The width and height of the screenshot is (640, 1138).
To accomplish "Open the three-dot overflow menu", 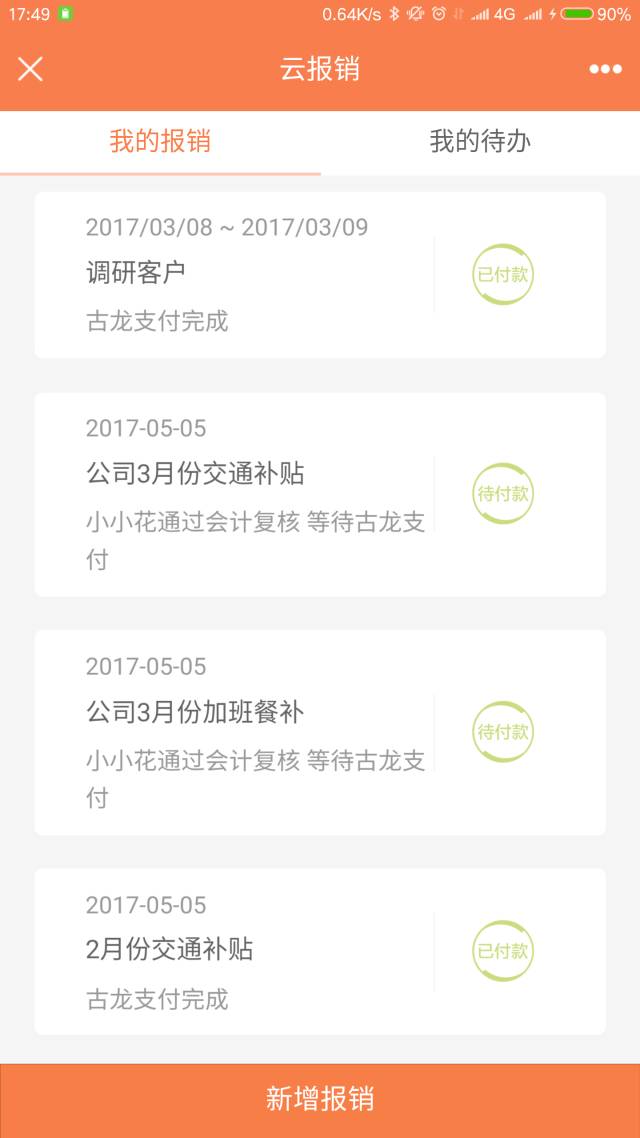I will (605, 69).
